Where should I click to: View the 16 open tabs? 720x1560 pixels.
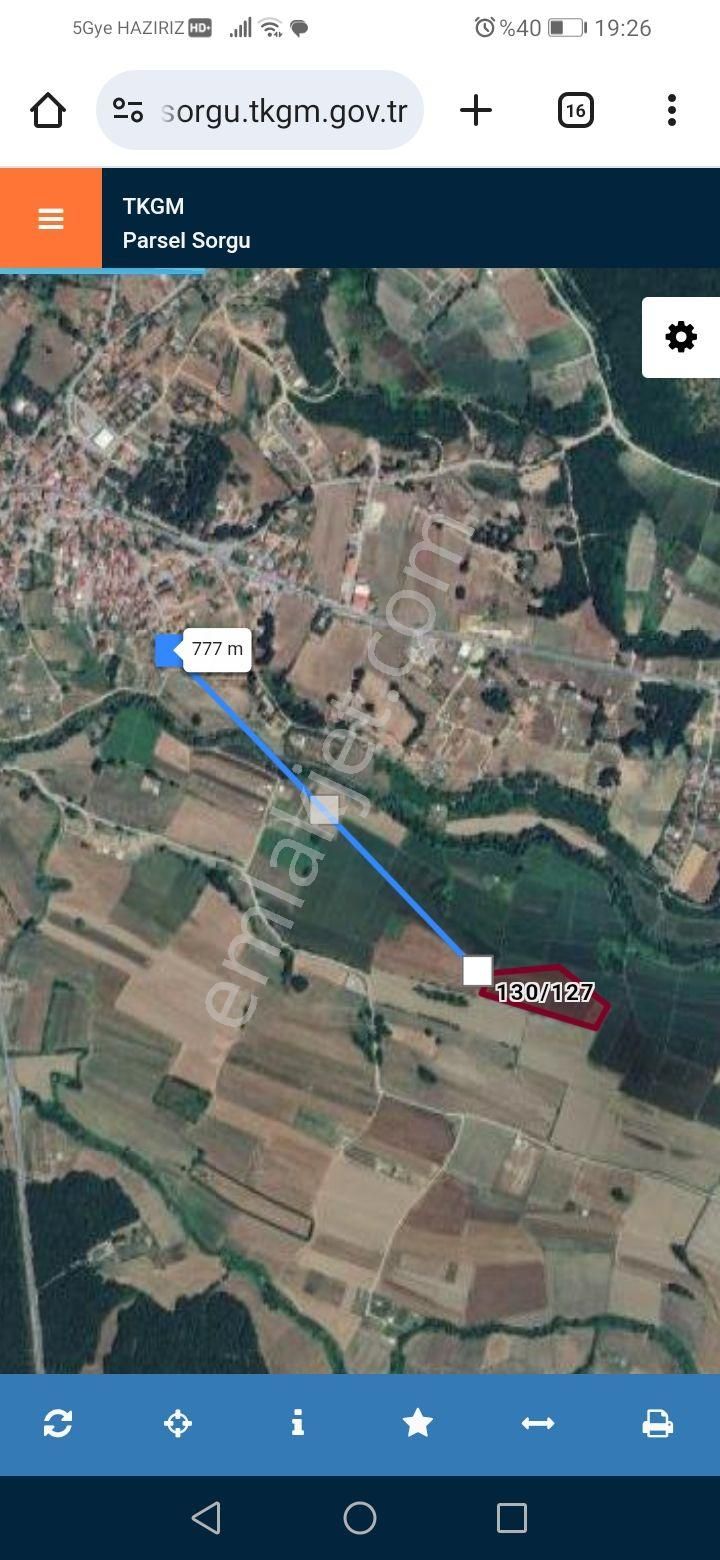[x=575, y=110]
